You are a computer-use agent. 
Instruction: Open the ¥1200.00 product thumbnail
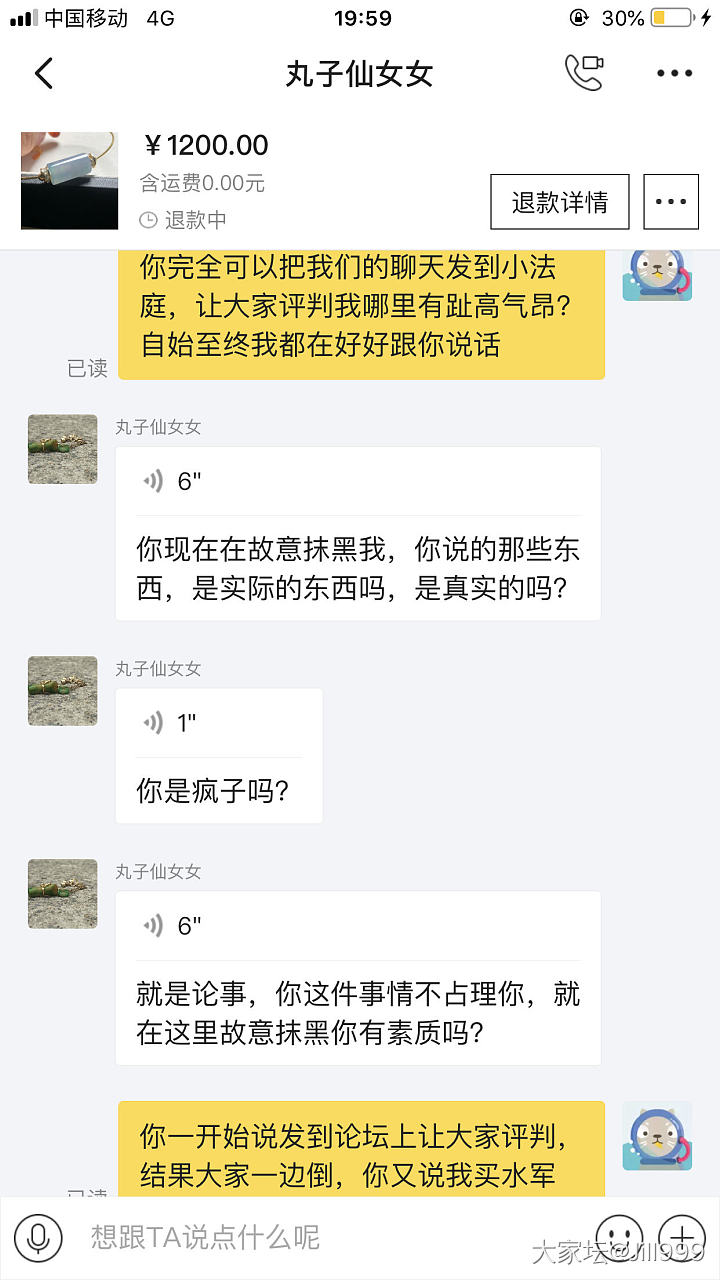(x=69, y=180)
